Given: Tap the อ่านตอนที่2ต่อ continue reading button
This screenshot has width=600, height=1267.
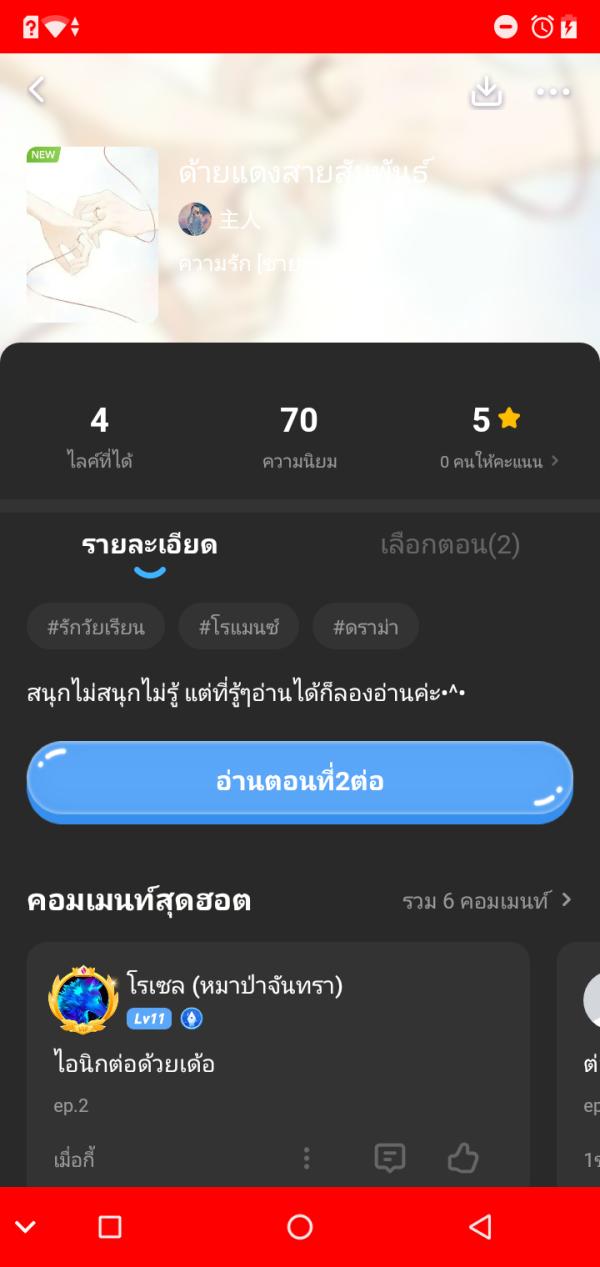Looking at the screenshot, I should [299, 781].
